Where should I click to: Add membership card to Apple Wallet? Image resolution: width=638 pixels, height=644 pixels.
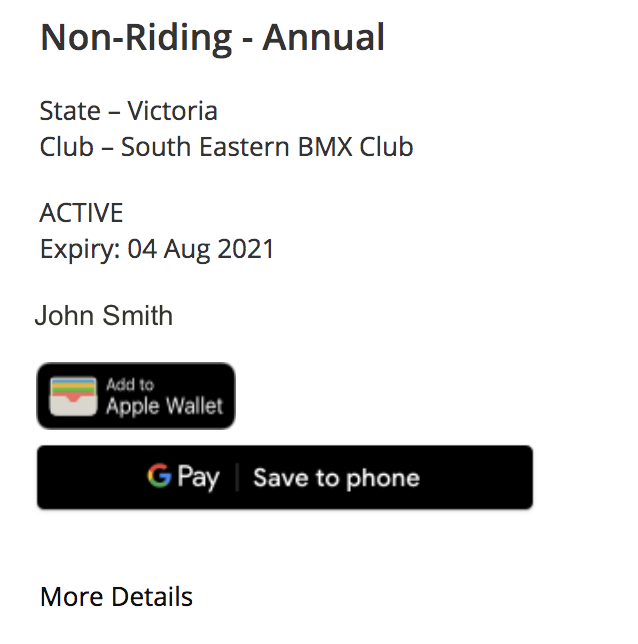coord(136,396)
